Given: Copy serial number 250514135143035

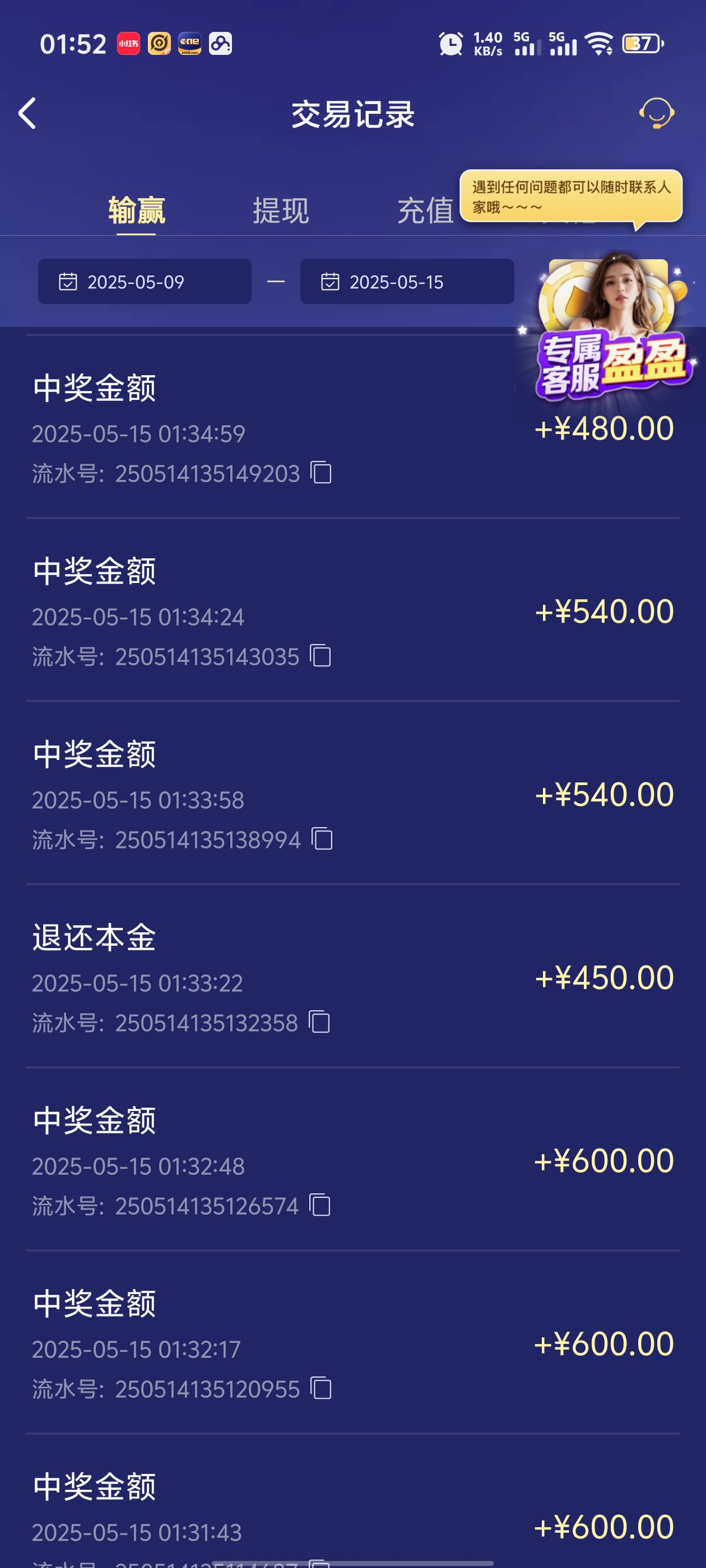Looking at the screenshot, I should click(321, 656).
